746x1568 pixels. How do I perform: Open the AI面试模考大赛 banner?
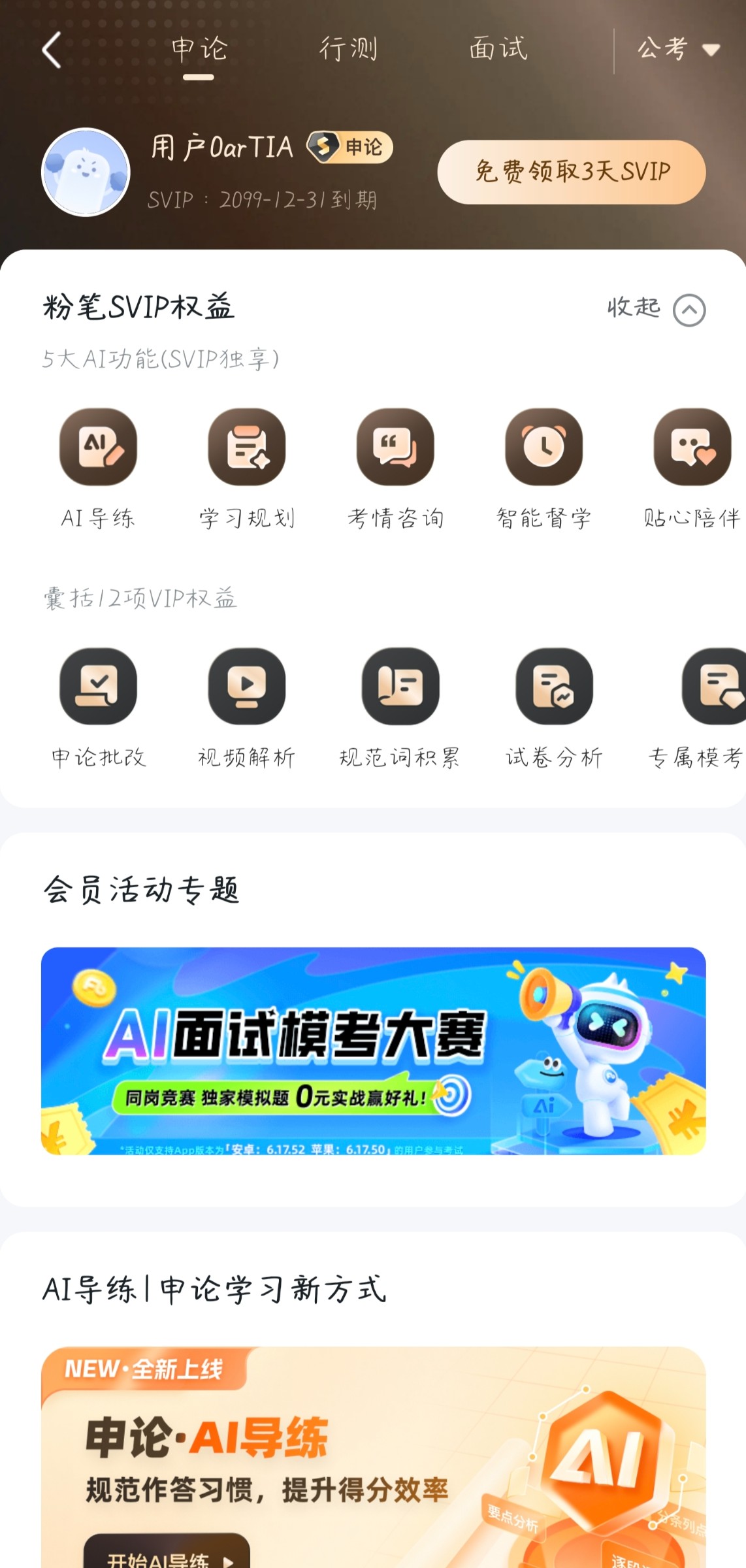[x=373, y=1051]
